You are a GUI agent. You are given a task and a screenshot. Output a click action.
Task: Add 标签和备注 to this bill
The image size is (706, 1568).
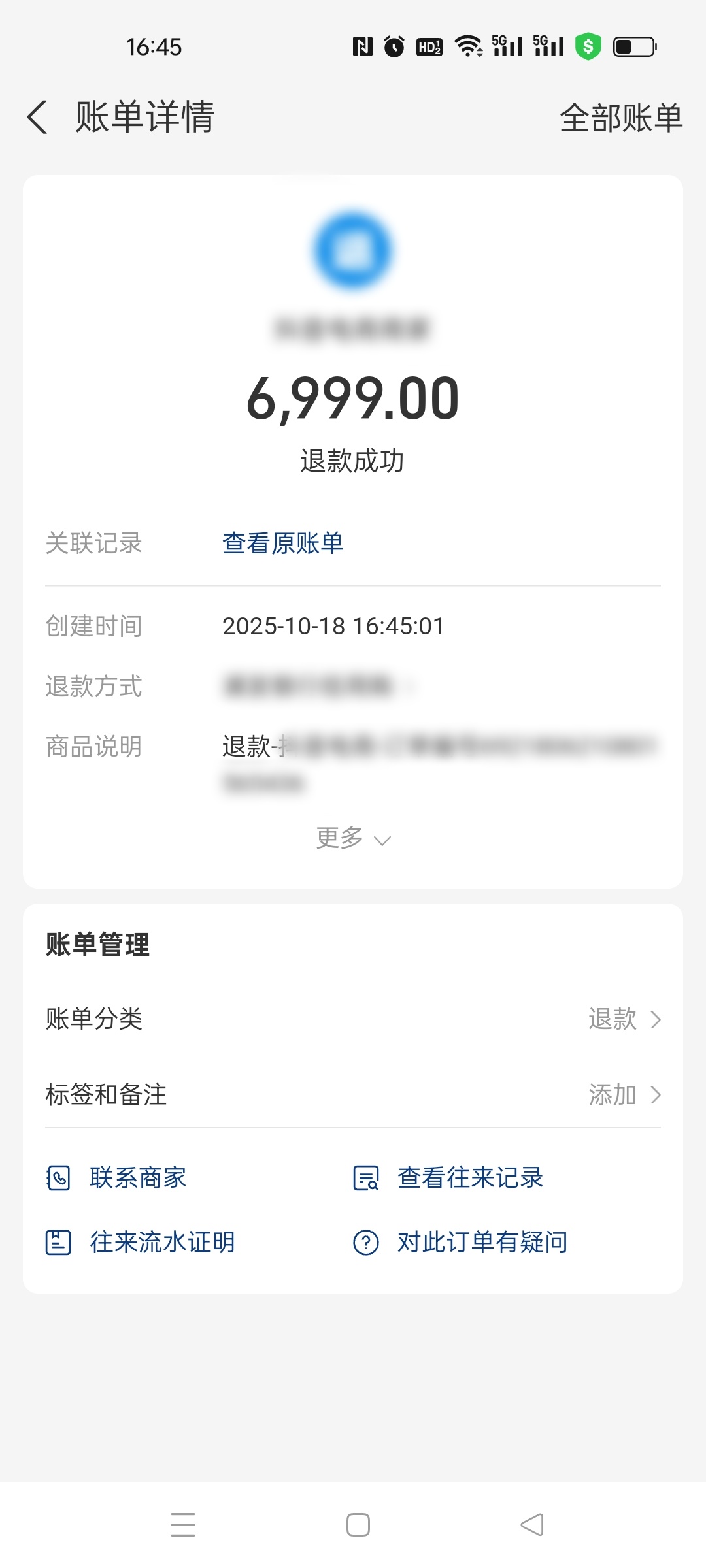coord(353,1094)
